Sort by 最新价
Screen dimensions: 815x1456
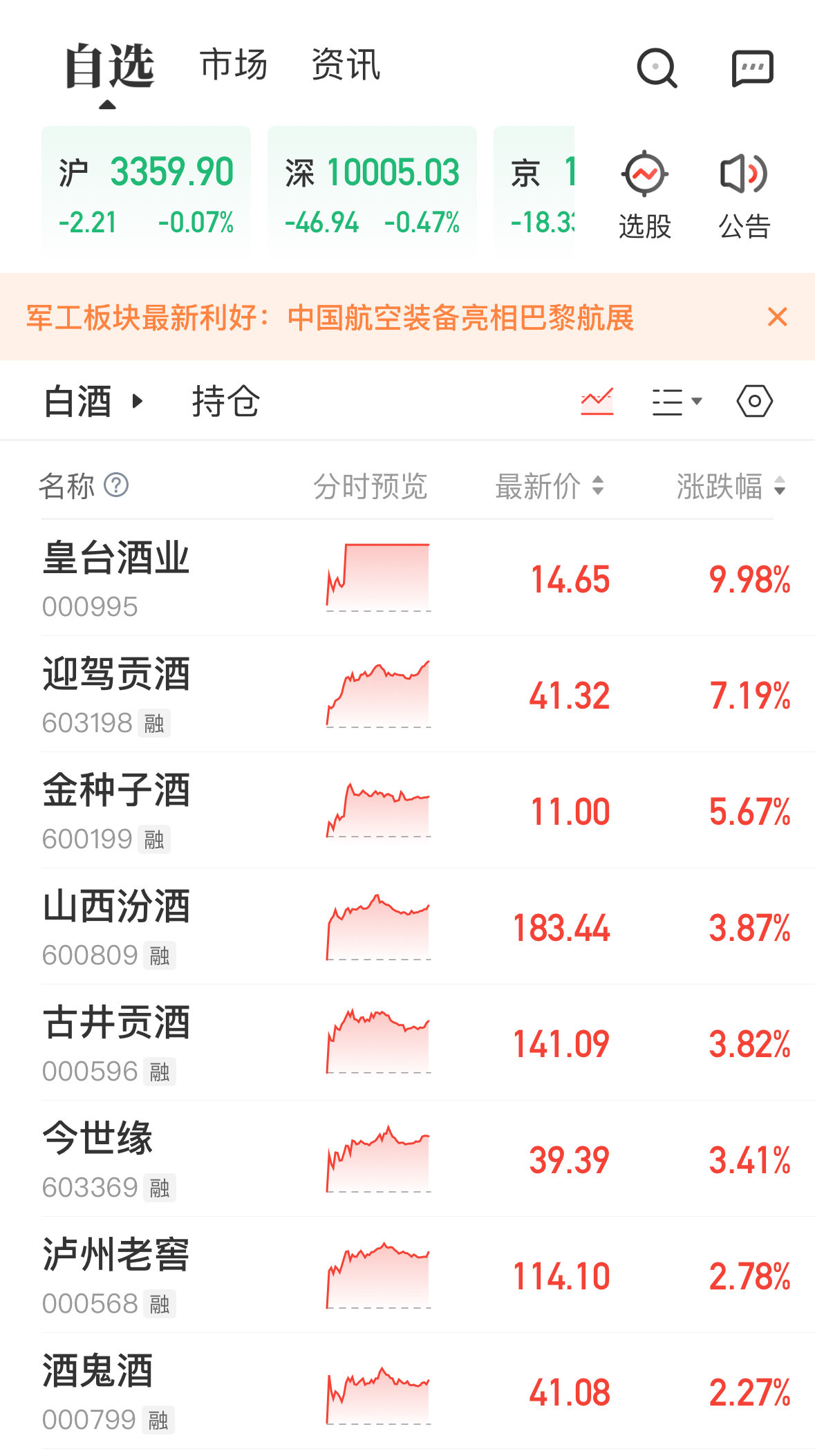click(550, 486)
